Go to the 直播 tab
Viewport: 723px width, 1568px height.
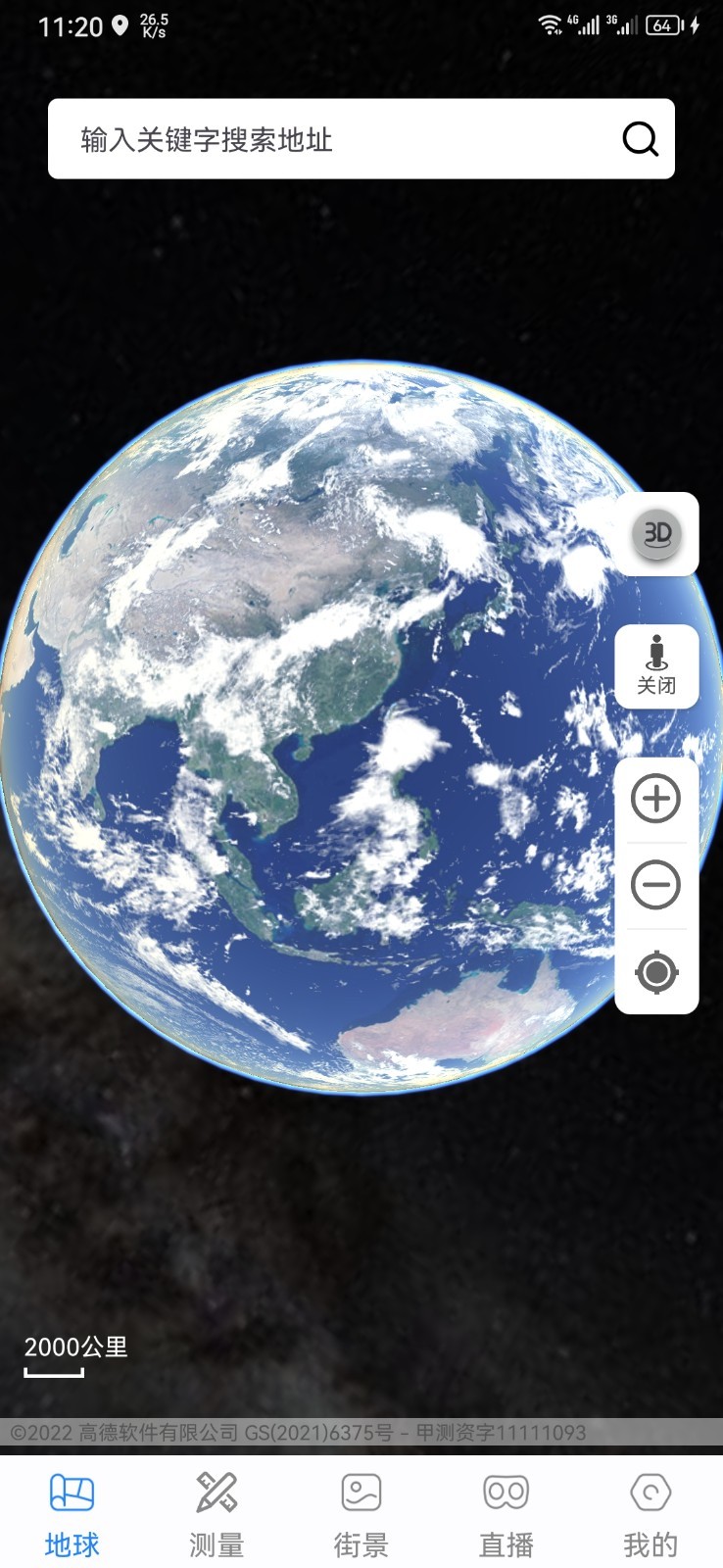point(506,1515)
